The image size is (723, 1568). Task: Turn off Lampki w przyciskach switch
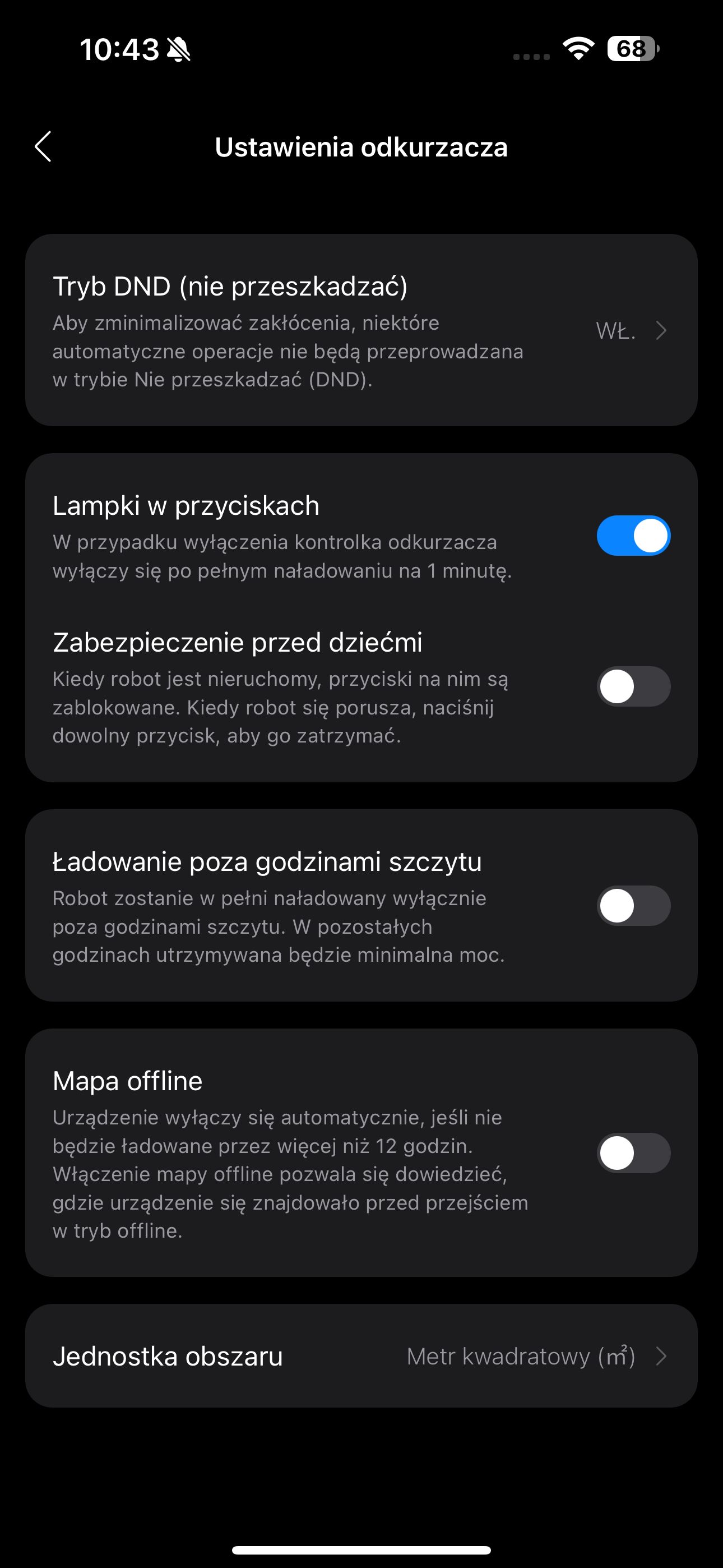tap(633, 536)
